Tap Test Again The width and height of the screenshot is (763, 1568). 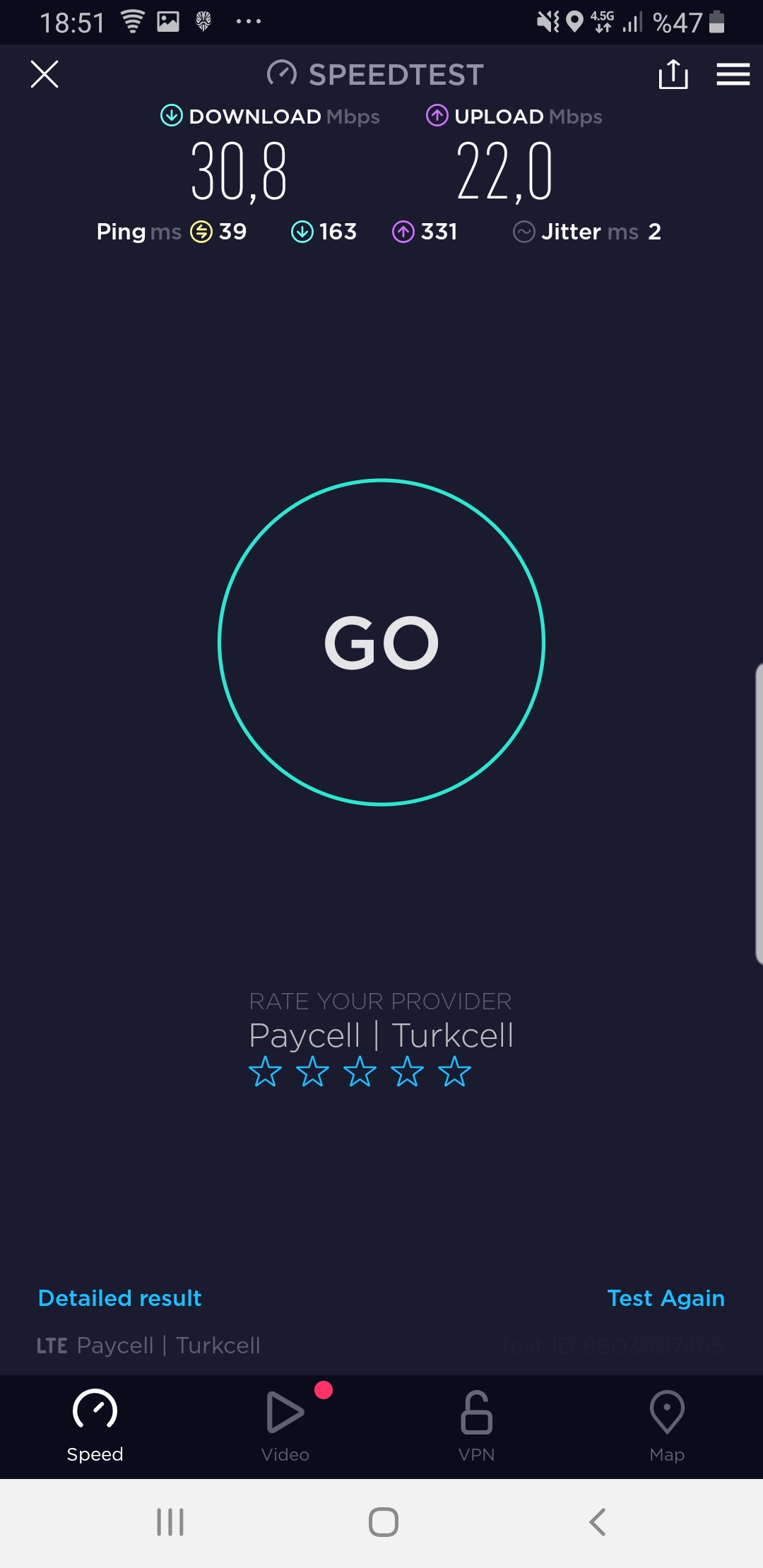tap(666, 1298)
